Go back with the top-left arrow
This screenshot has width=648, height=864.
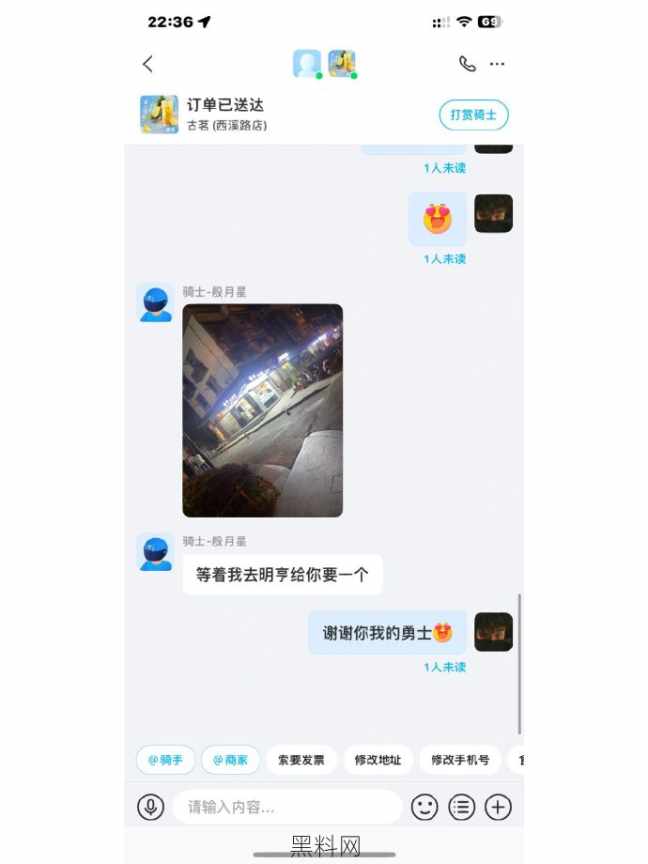tap(148, 64)
